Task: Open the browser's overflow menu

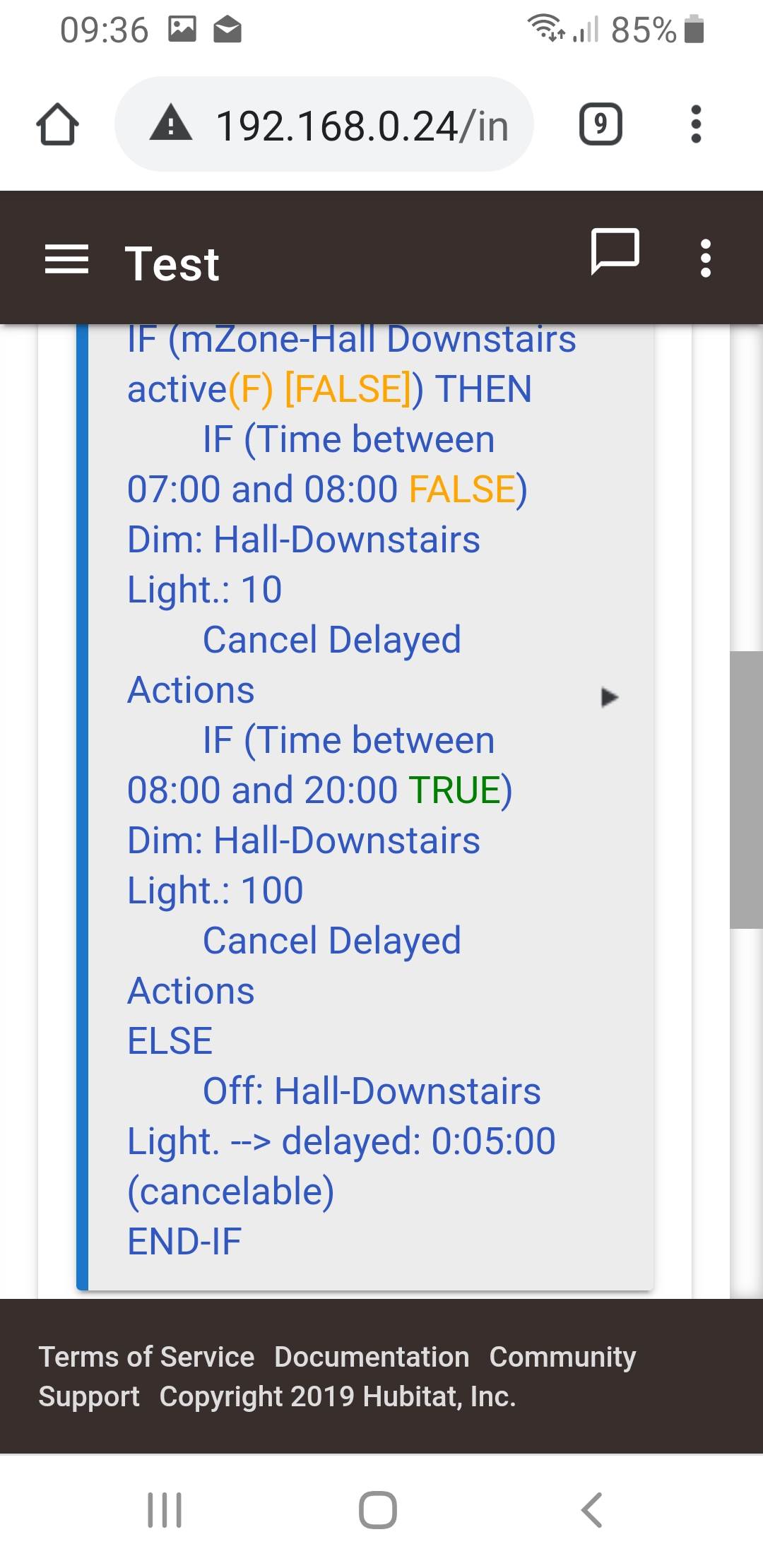Action: 696,124
